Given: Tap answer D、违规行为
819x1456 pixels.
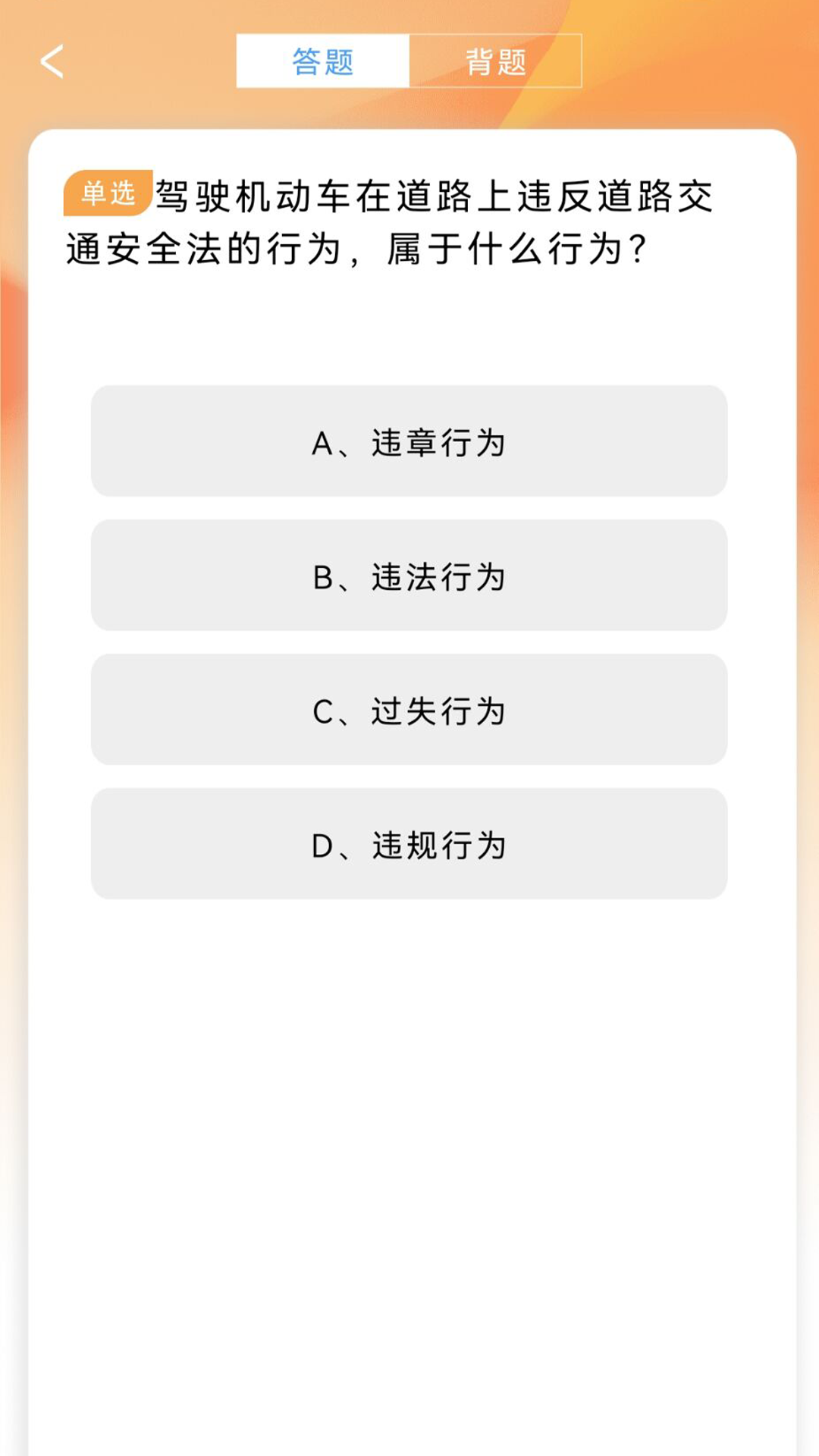Looking at the screenshot, I should point(409,844).
